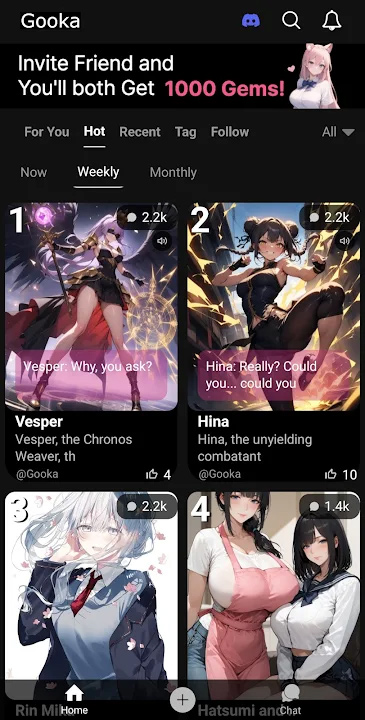This screenshot has width=365, height=720.
Task: Show the Now ranking
Action: 34,173
